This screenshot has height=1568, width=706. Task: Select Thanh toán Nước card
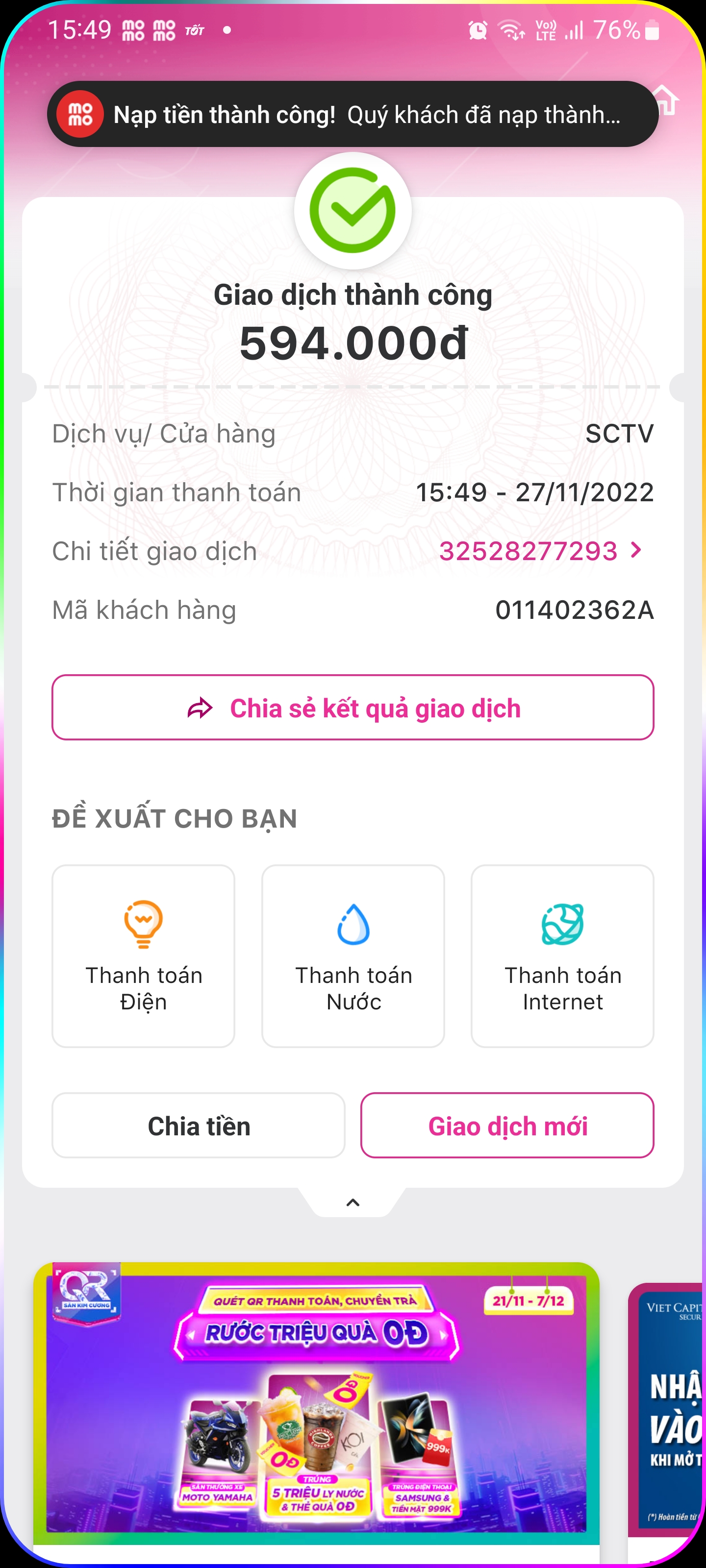(353, 955)
